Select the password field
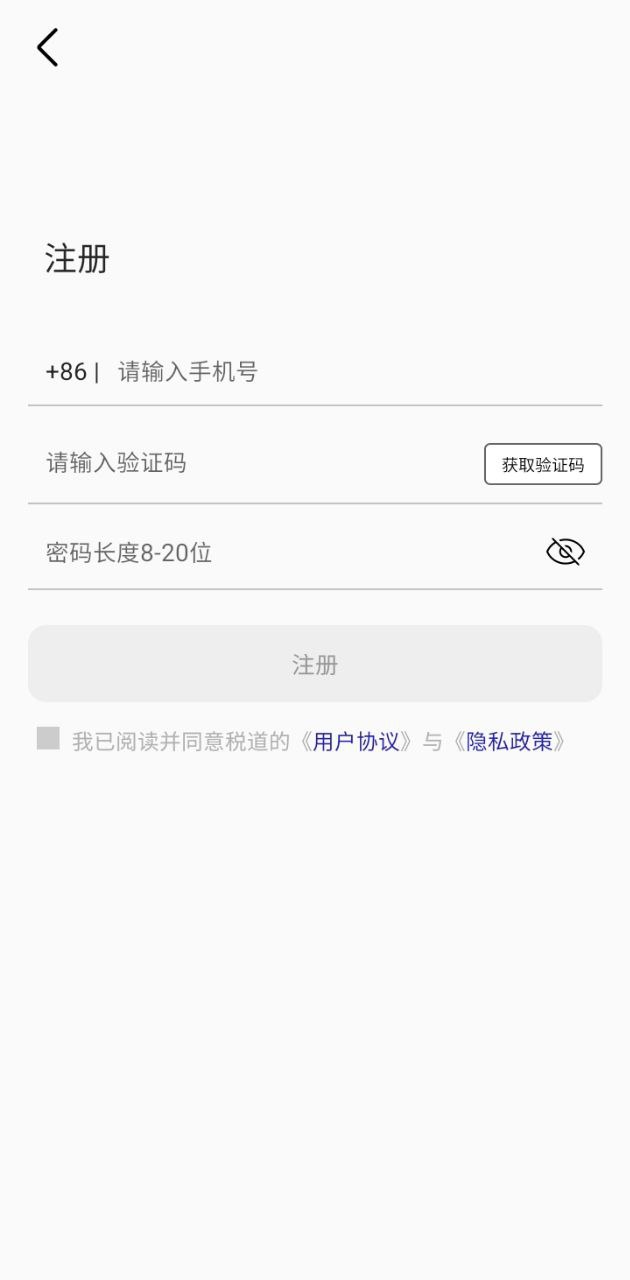 285,552
